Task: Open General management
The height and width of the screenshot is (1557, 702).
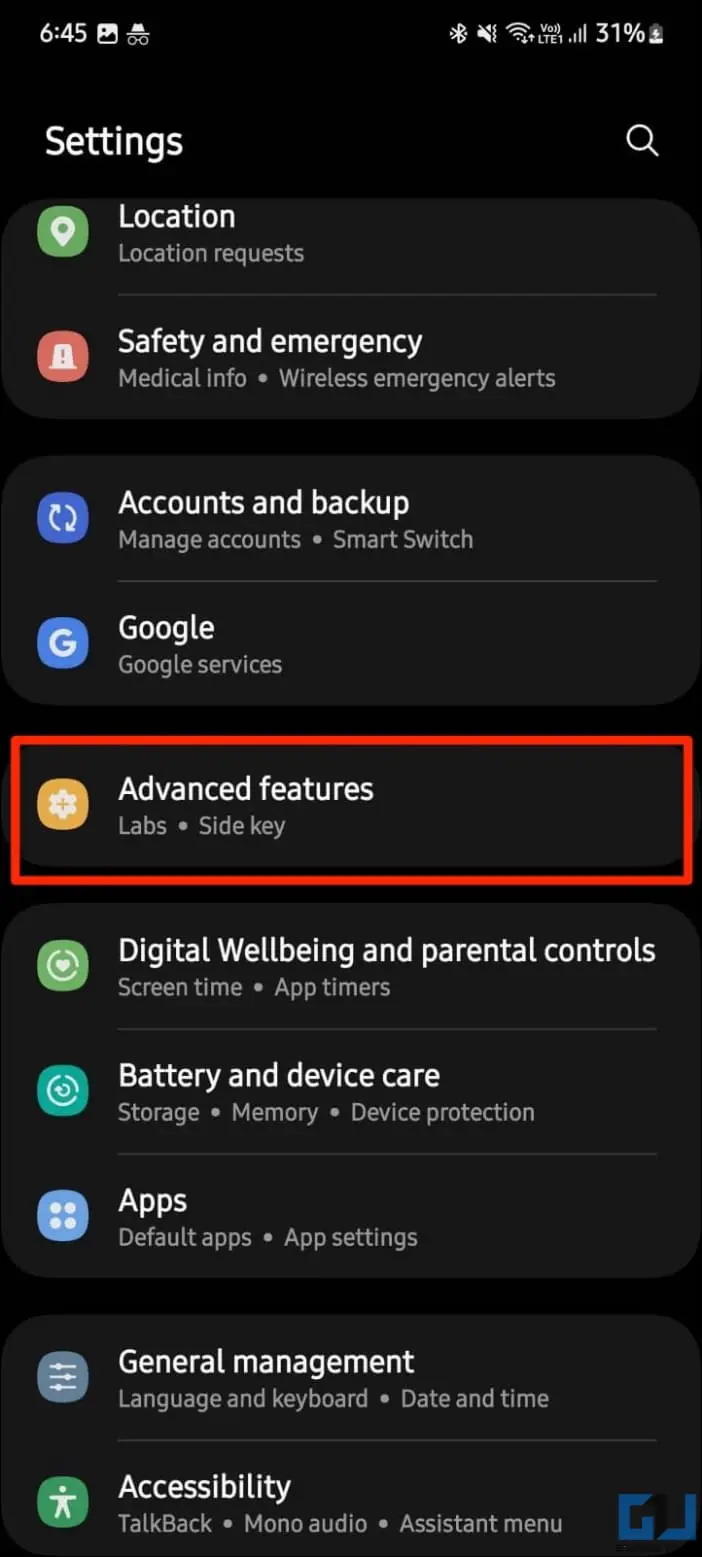Action: click(x=351, y=1378)
